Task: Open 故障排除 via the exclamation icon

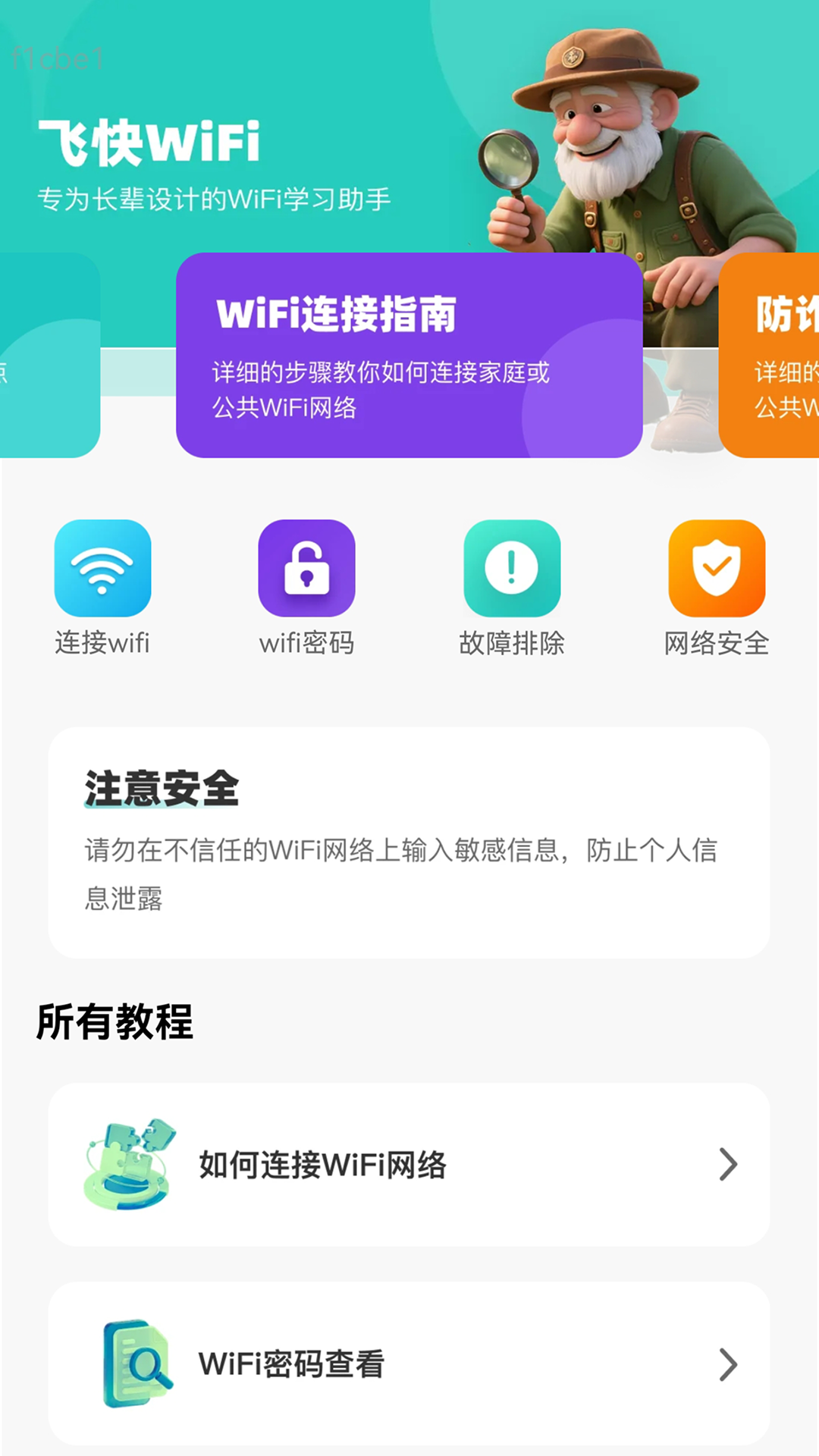Action: (512, 569)
